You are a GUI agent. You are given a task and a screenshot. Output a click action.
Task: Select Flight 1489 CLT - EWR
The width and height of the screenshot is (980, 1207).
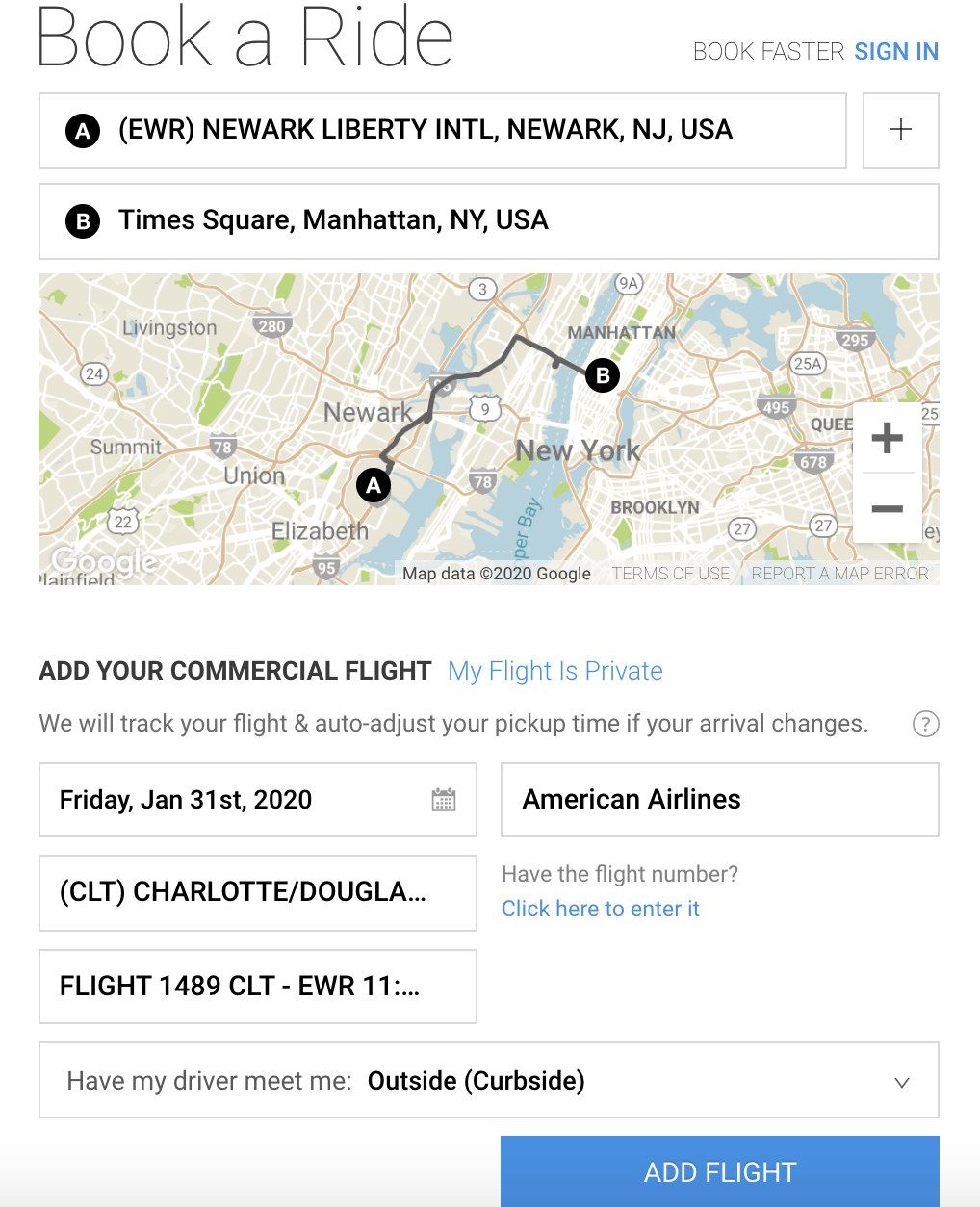[x=257, y=986]
